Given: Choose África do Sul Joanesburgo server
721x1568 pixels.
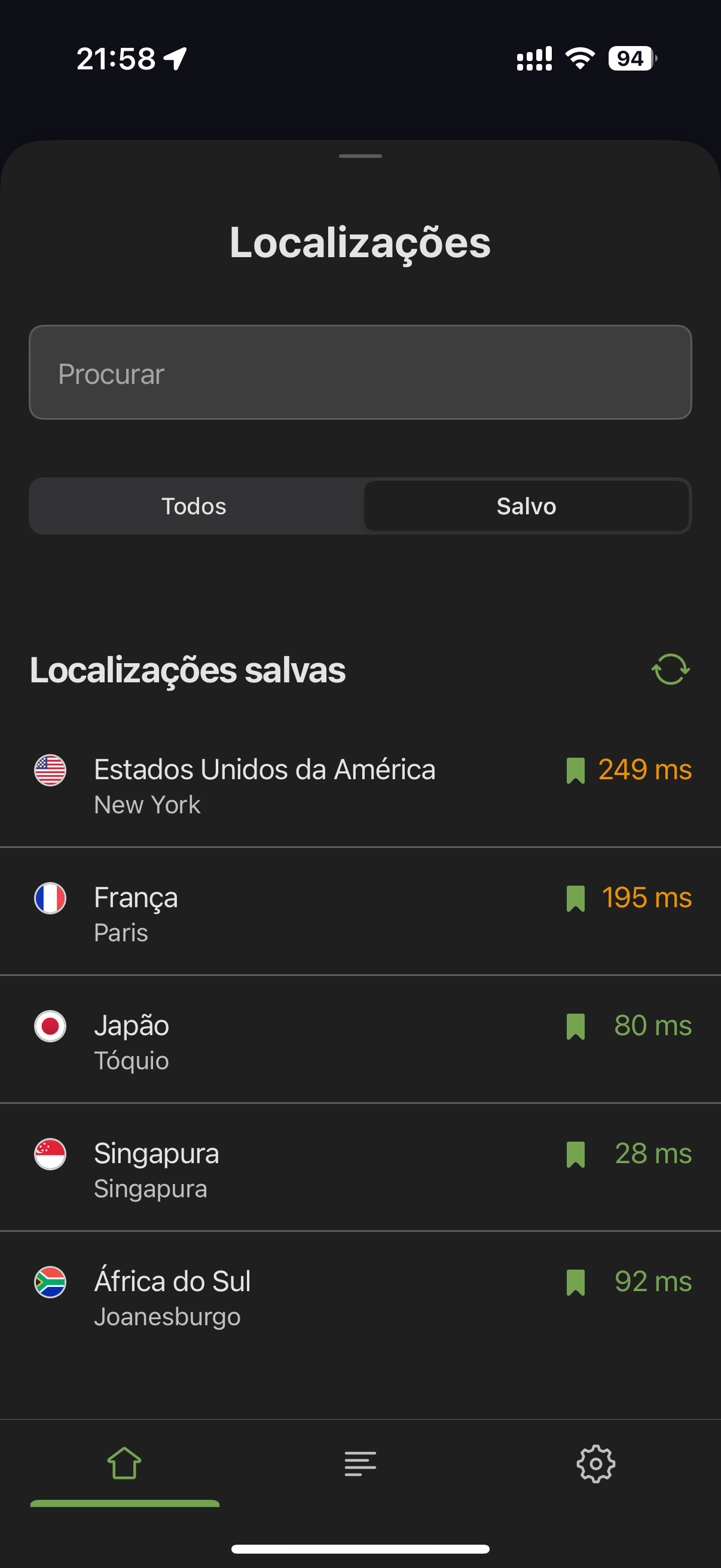Looking at the screenshot, I should pyautogui.click(x=274, y=1297).
